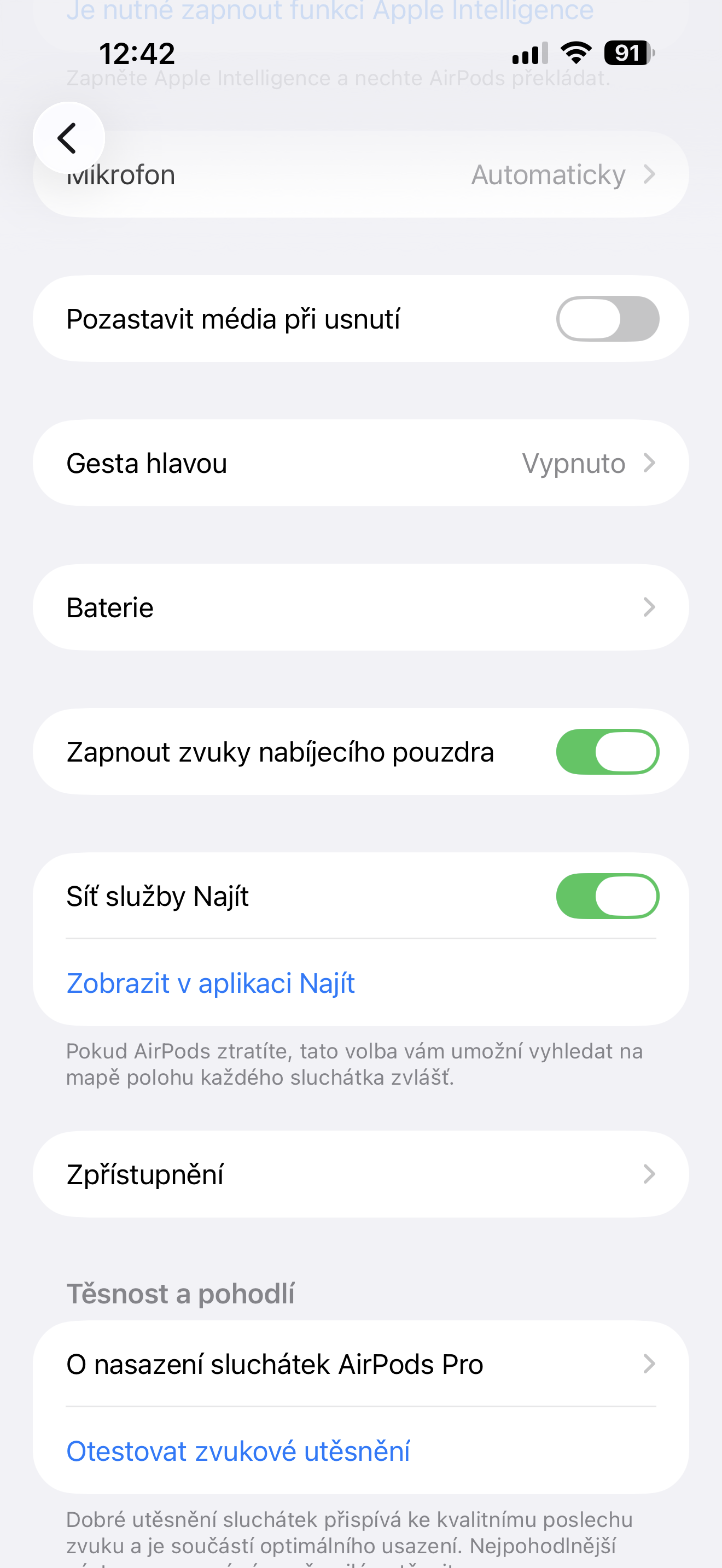Enable Pozastavit média při usnutí
Image resolution: width=722 pixels, height=1568 pixels.
click(607, 319)
